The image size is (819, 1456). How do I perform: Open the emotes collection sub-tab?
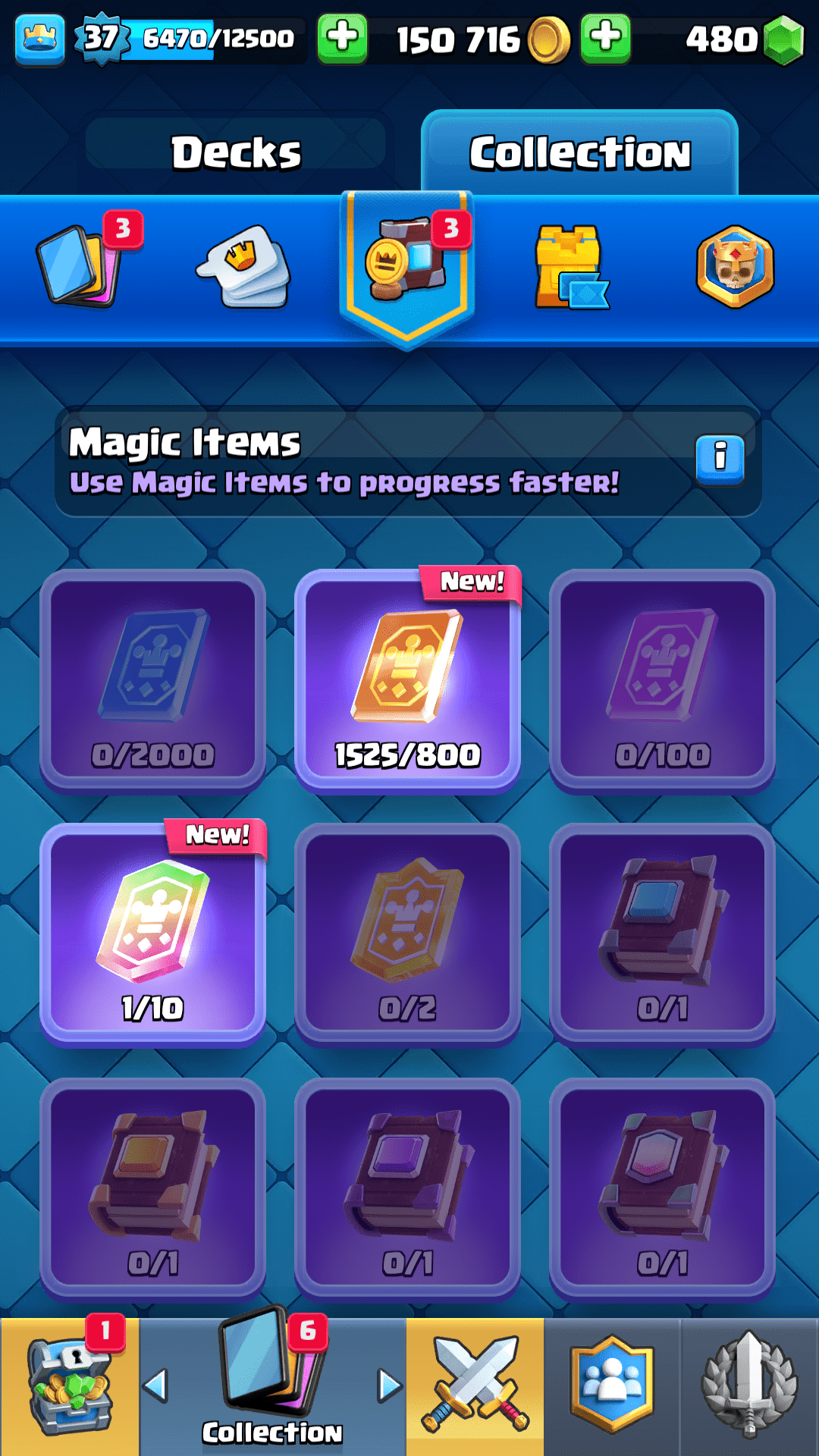[244, 267]
